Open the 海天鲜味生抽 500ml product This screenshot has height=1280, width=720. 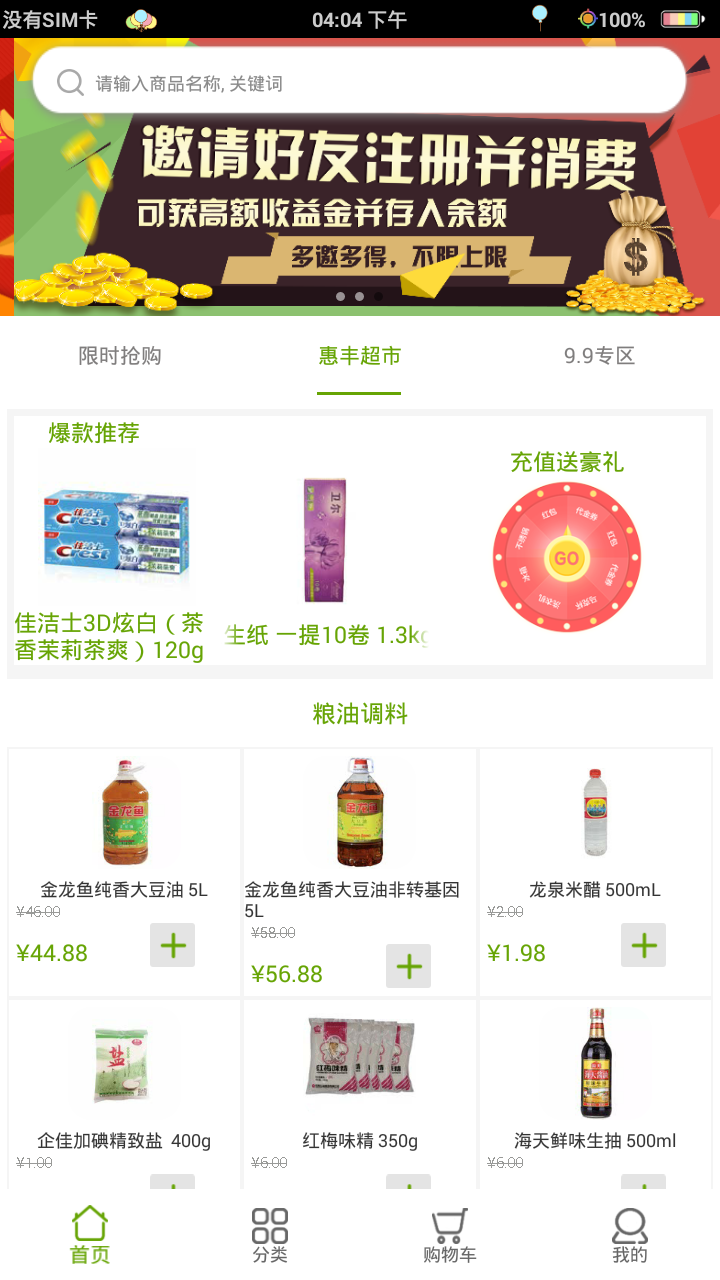click(x=595, y=1065)
